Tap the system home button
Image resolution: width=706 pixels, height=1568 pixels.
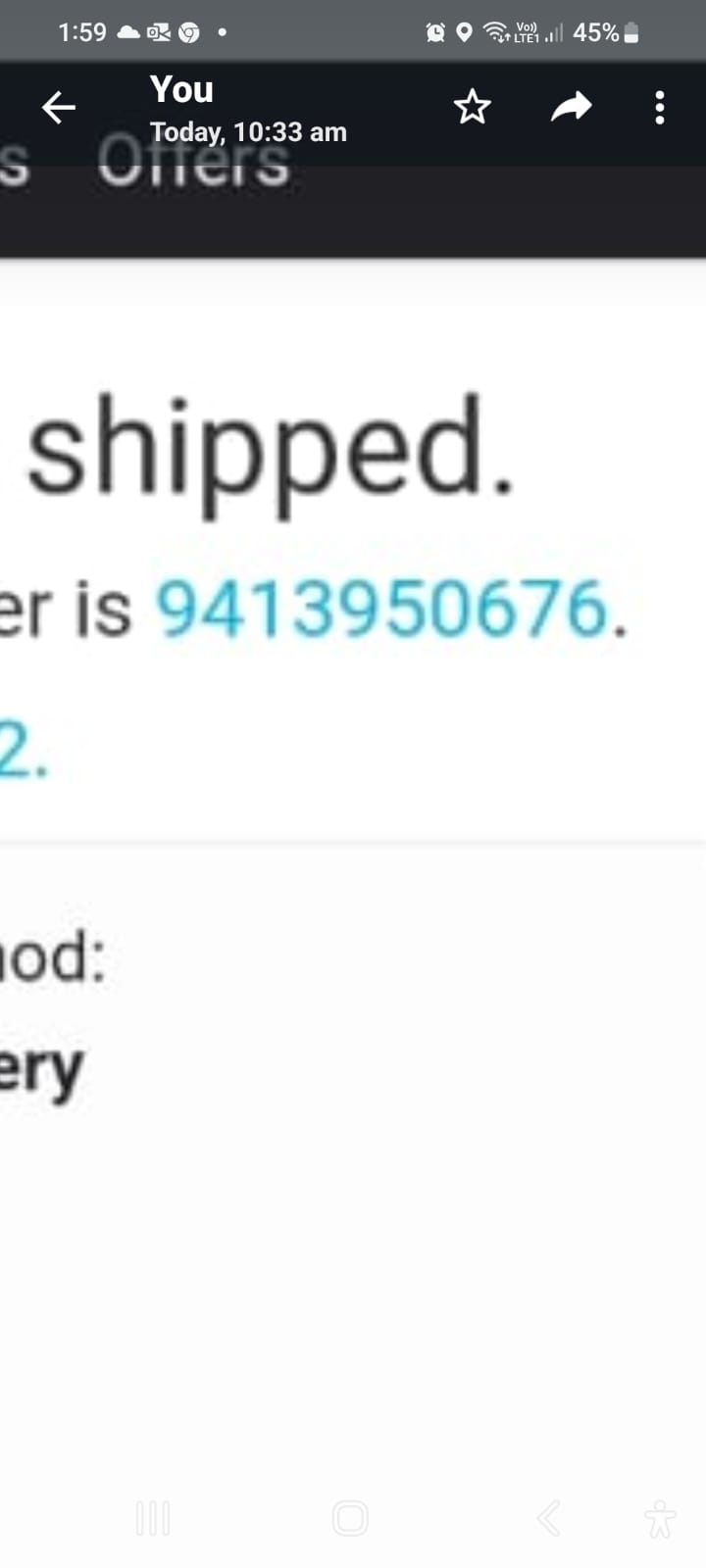tap(350, 1518)
